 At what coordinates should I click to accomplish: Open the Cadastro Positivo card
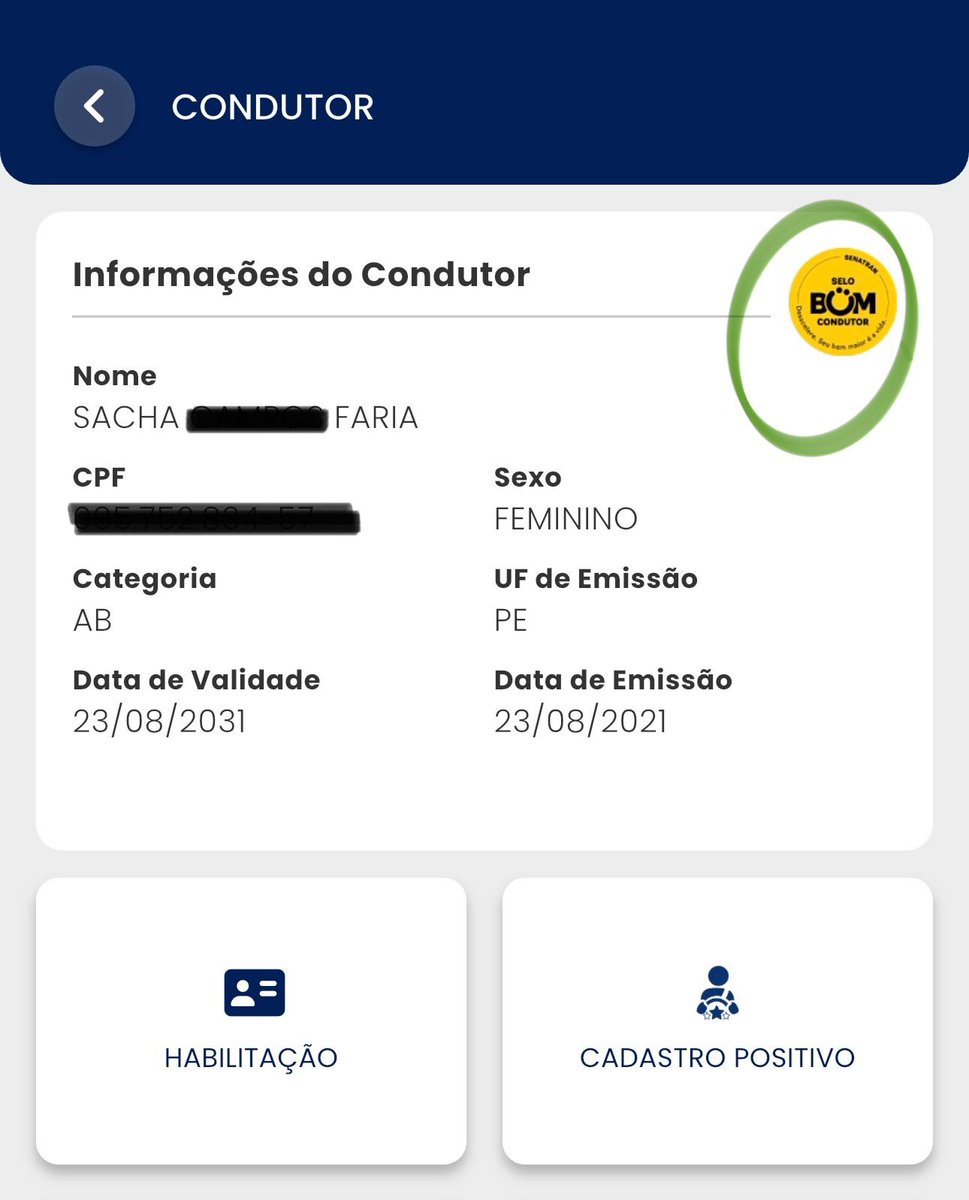pos(717,1020)
